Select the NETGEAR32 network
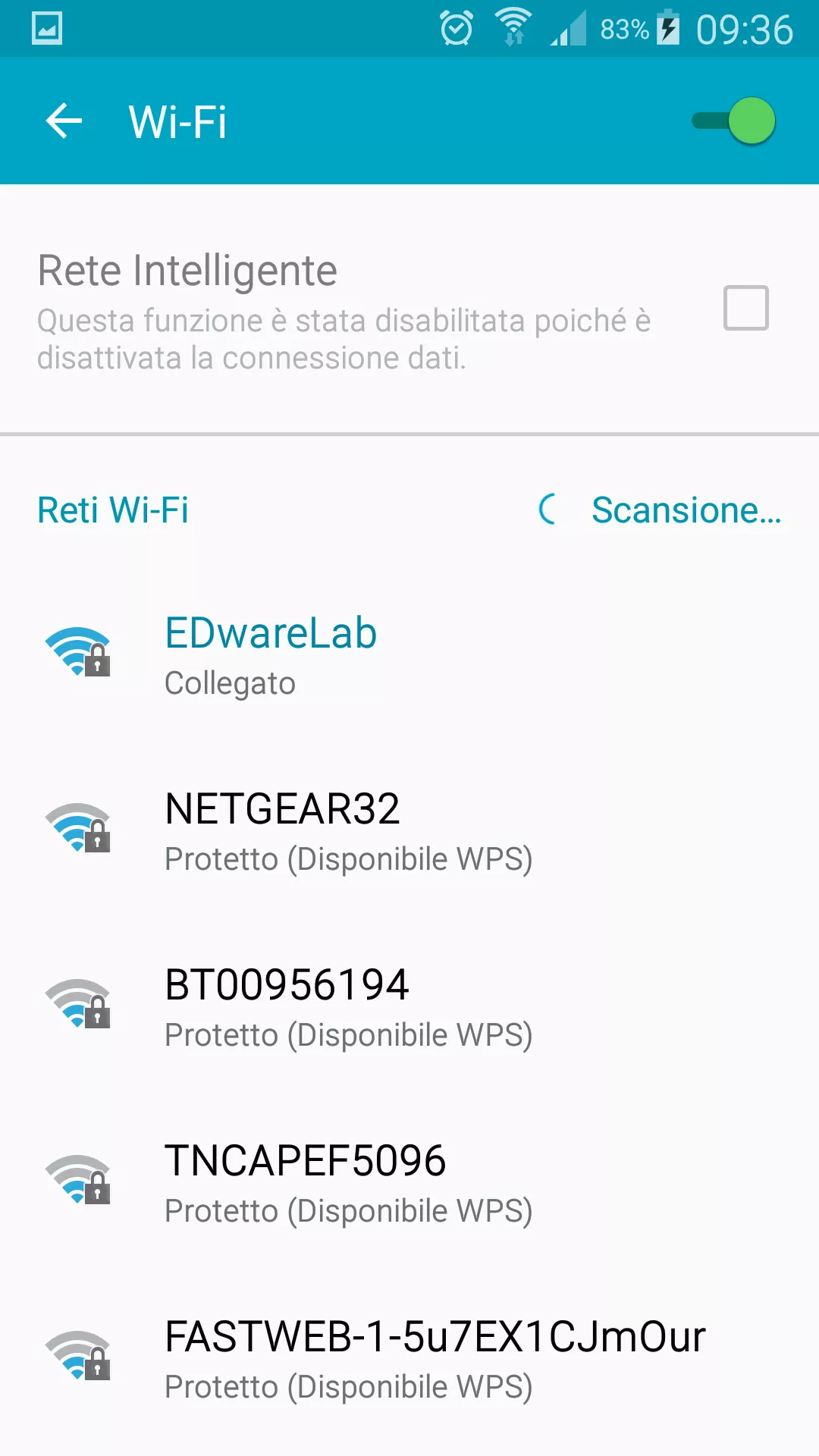The image size is (819, 1456). point(282,830)
